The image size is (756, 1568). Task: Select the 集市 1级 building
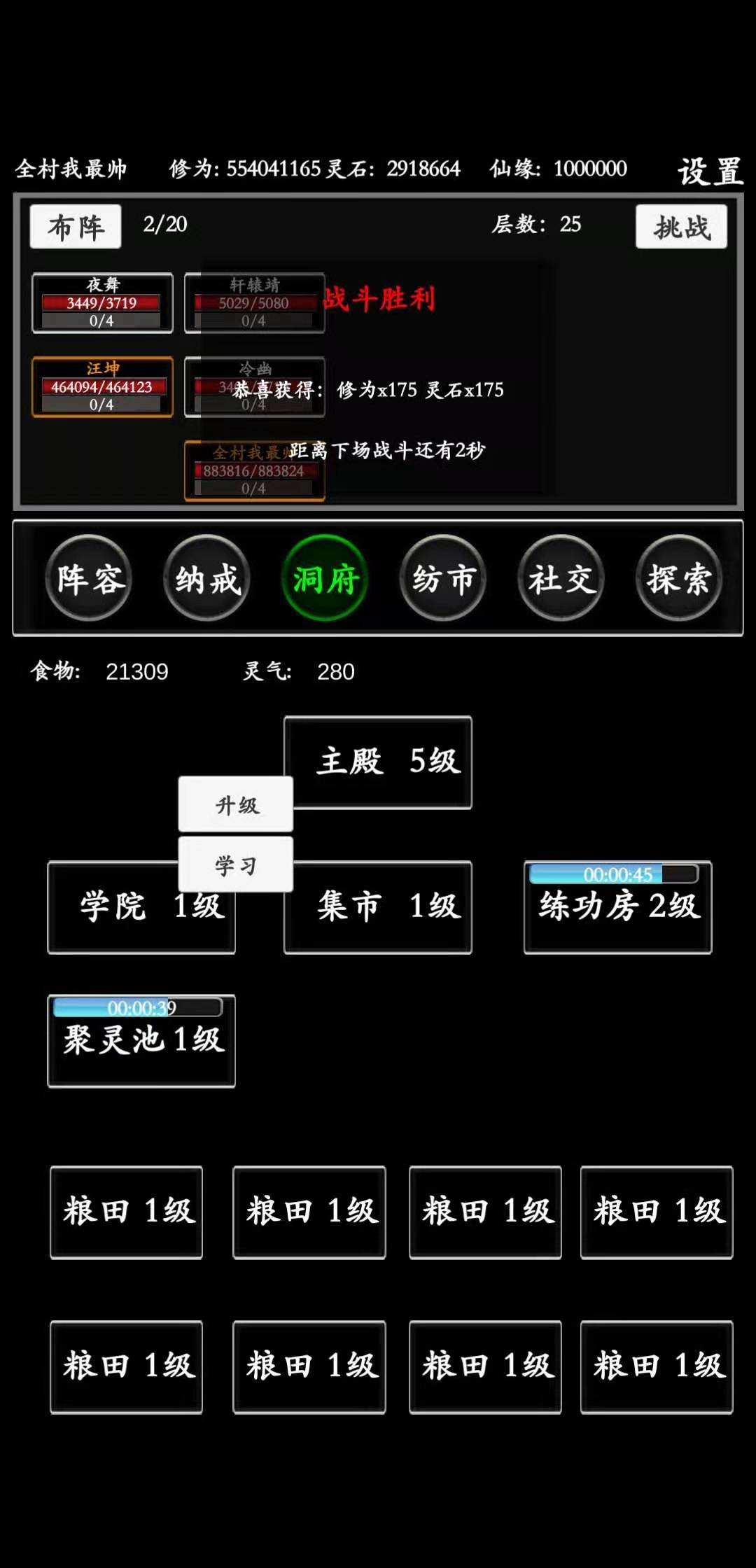pyautogui.click(x=378, y=907)
